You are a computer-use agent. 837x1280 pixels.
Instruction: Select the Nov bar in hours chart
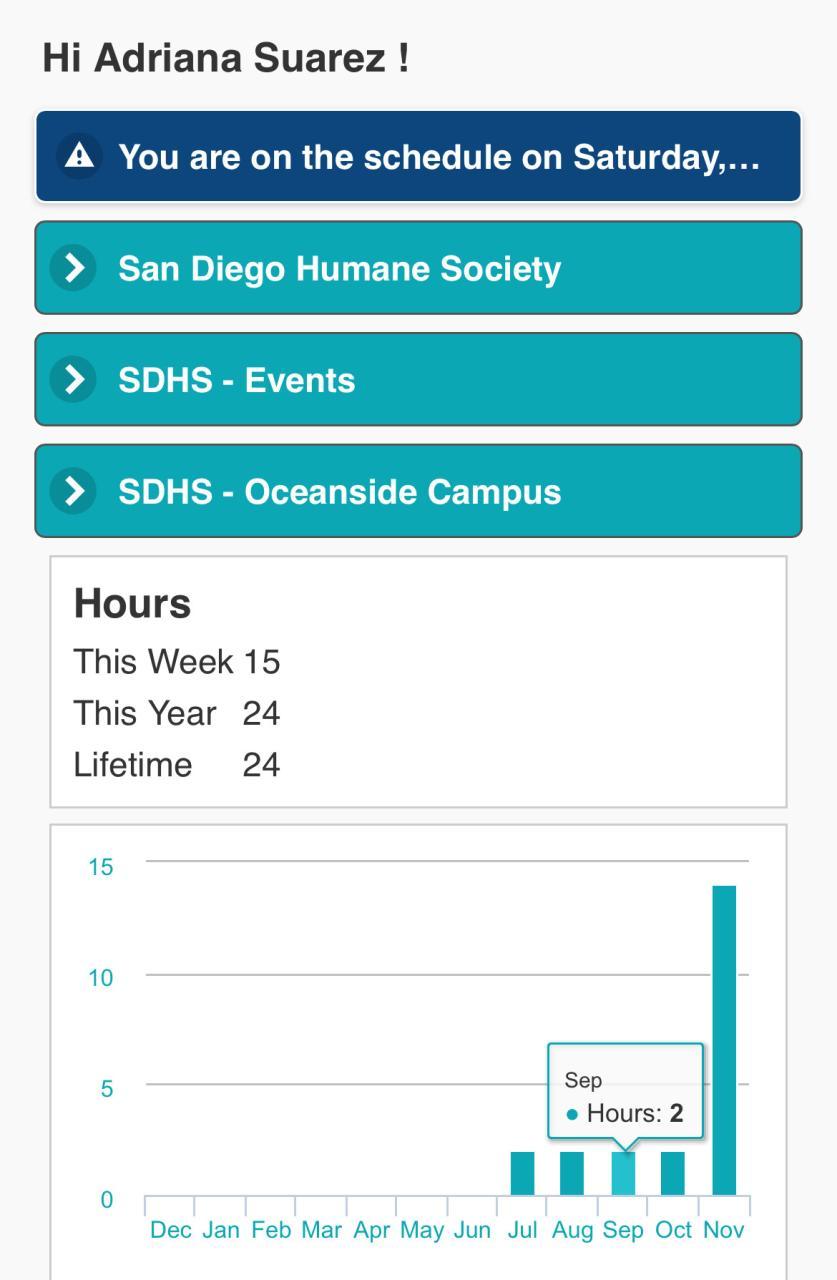[x=724, y=1040]
